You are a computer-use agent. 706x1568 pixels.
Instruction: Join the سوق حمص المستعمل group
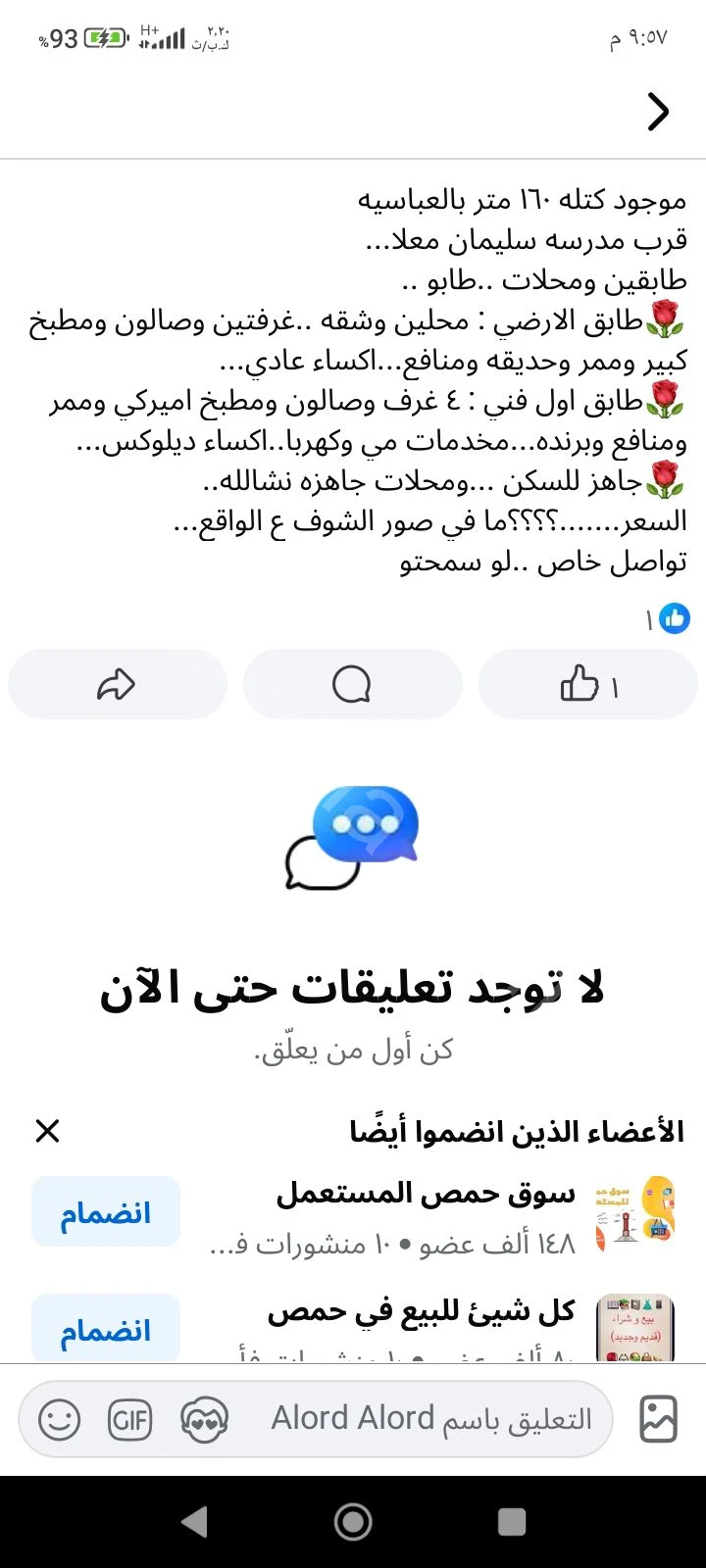(x=105, y=1212)
